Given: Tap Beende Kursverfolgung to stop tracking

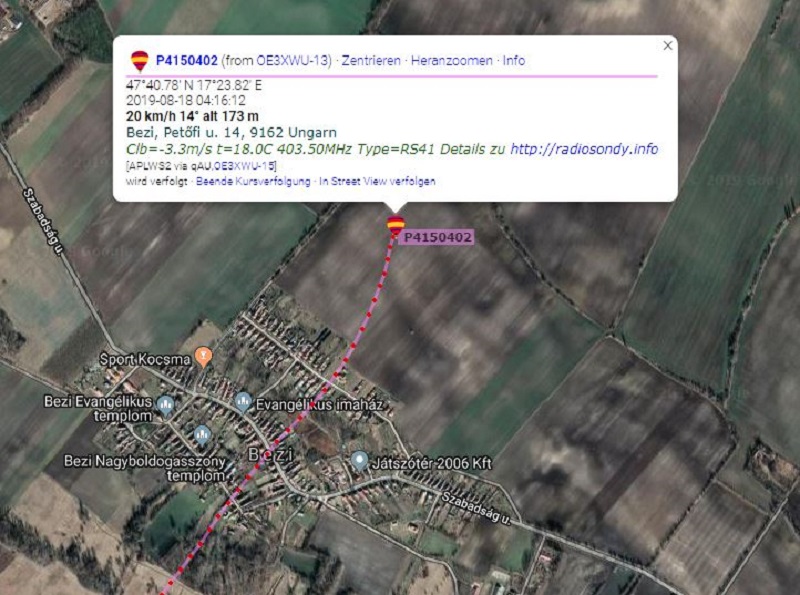Looking at the screenshot, I should 253,181.
